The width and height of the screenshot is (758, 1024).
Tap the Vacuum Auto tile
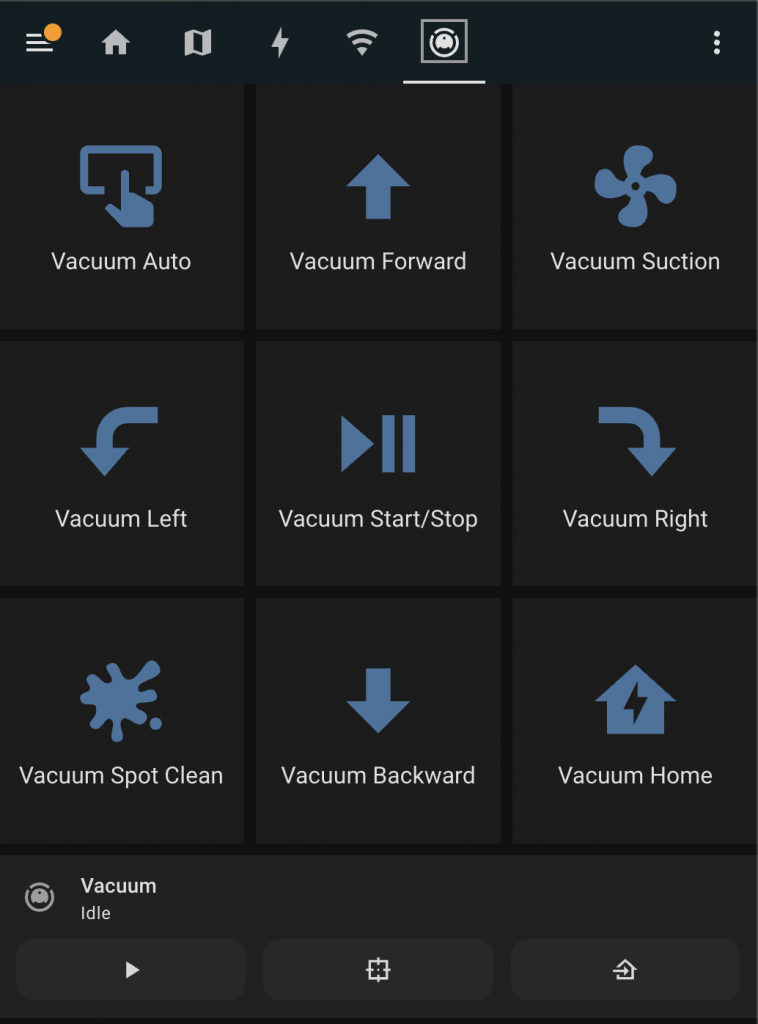(x=121, y=207)
